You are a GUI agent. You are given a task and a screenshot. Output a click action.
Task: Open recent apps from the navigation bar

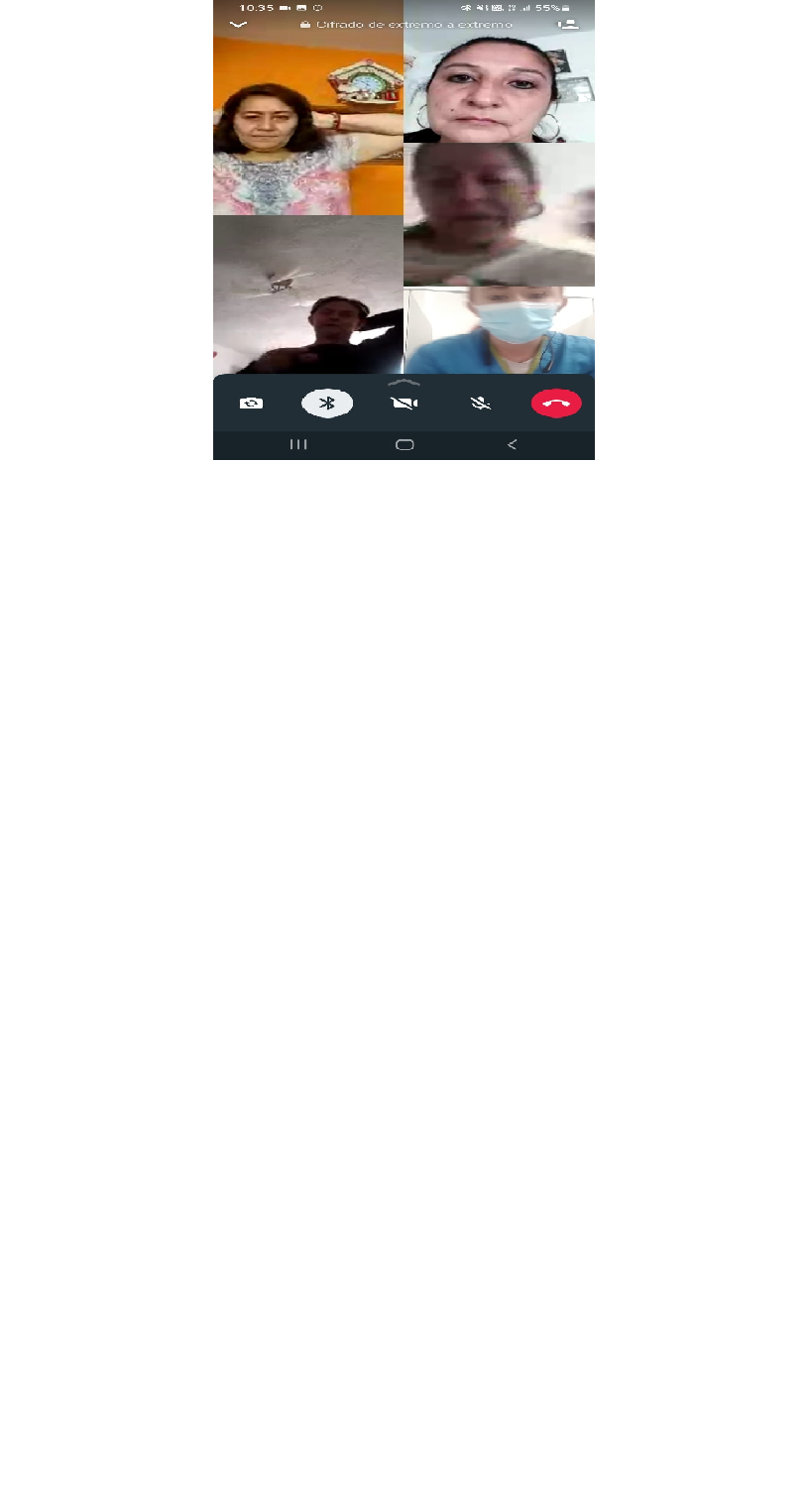pyautogui.click(x=298, y=445)
